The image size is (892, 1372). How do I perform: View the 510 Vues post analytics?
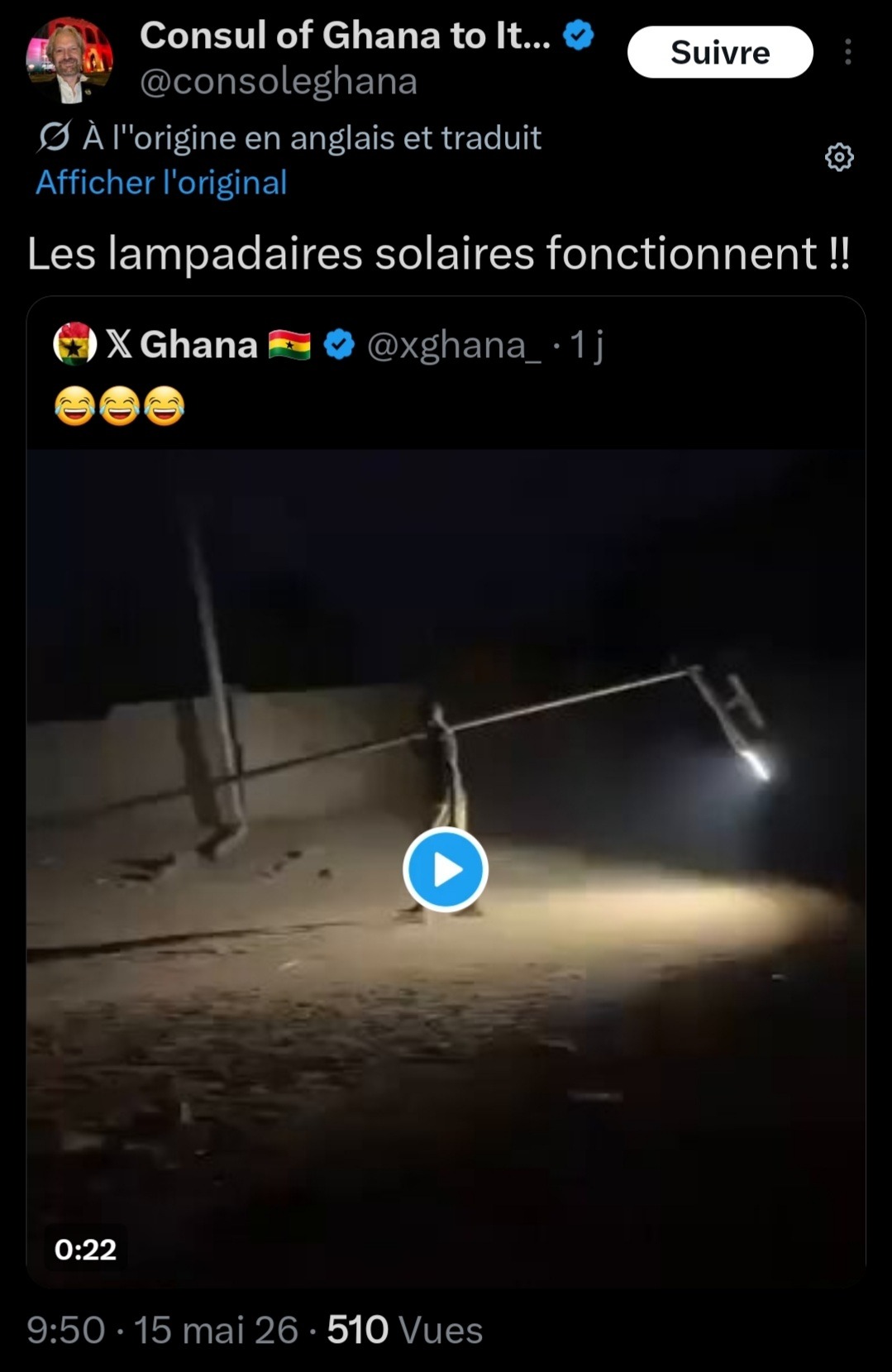point(404,1330)
